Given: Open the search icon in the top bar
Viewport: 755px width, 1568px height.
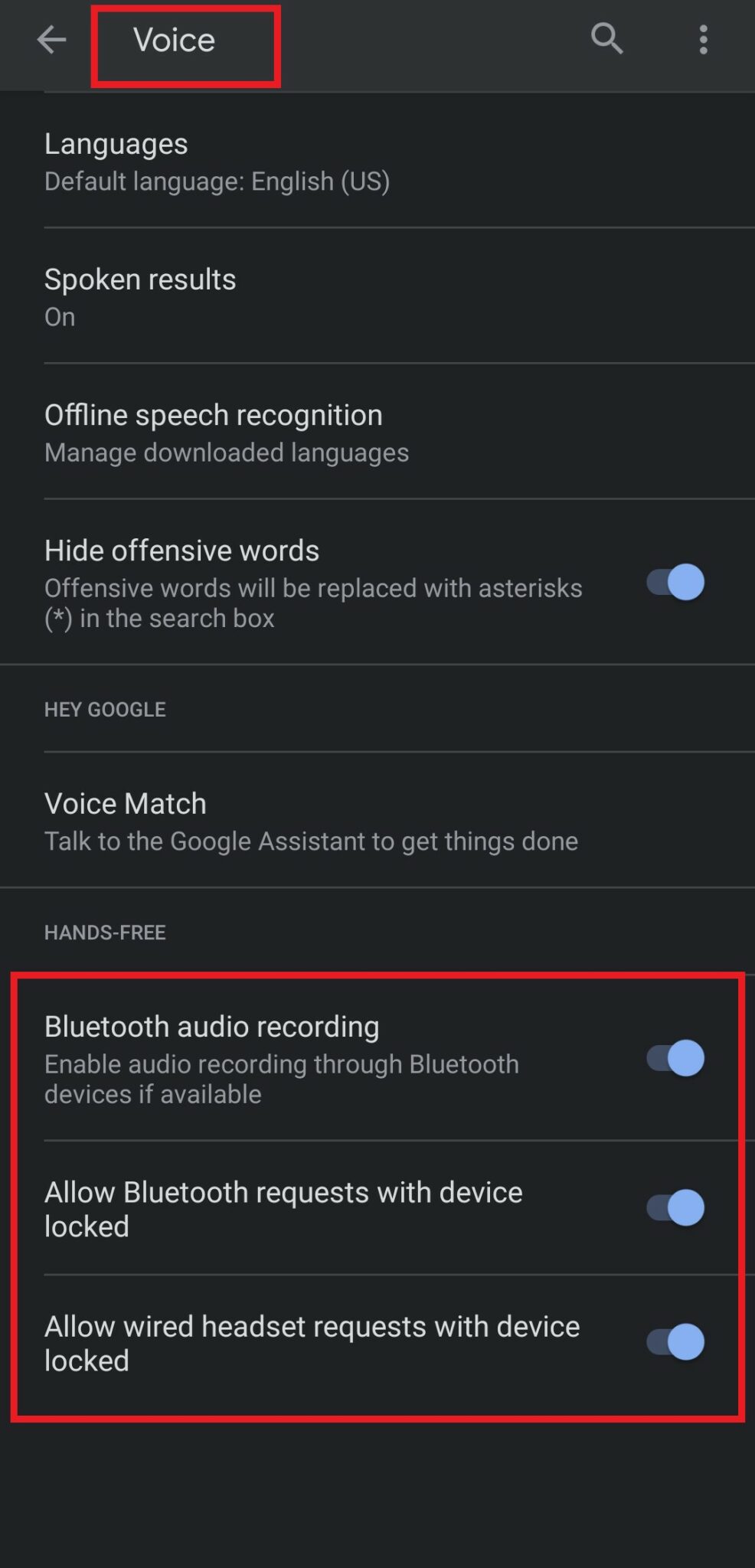Looking at the screenshot, I should click(606, 39).
